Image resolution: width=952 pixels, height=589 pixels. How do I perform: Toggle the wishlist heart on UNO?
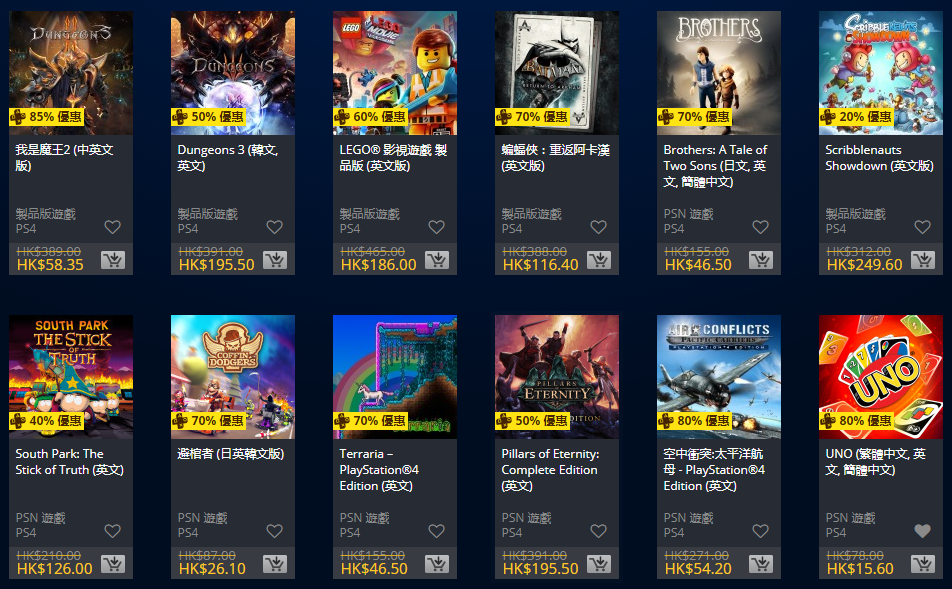click(922, 532)
